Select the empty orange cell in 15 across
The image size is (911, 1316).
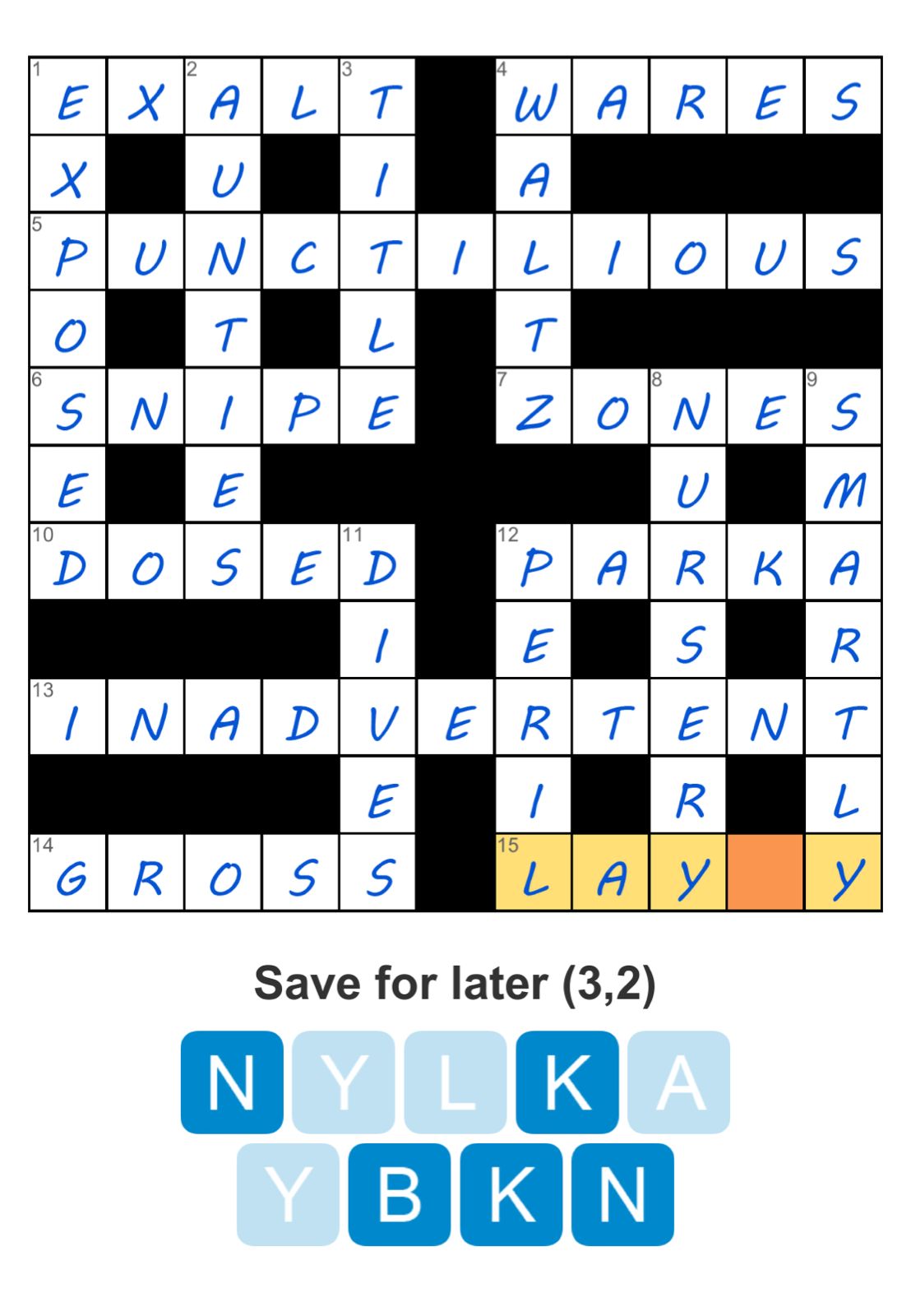tap(765, 873)
